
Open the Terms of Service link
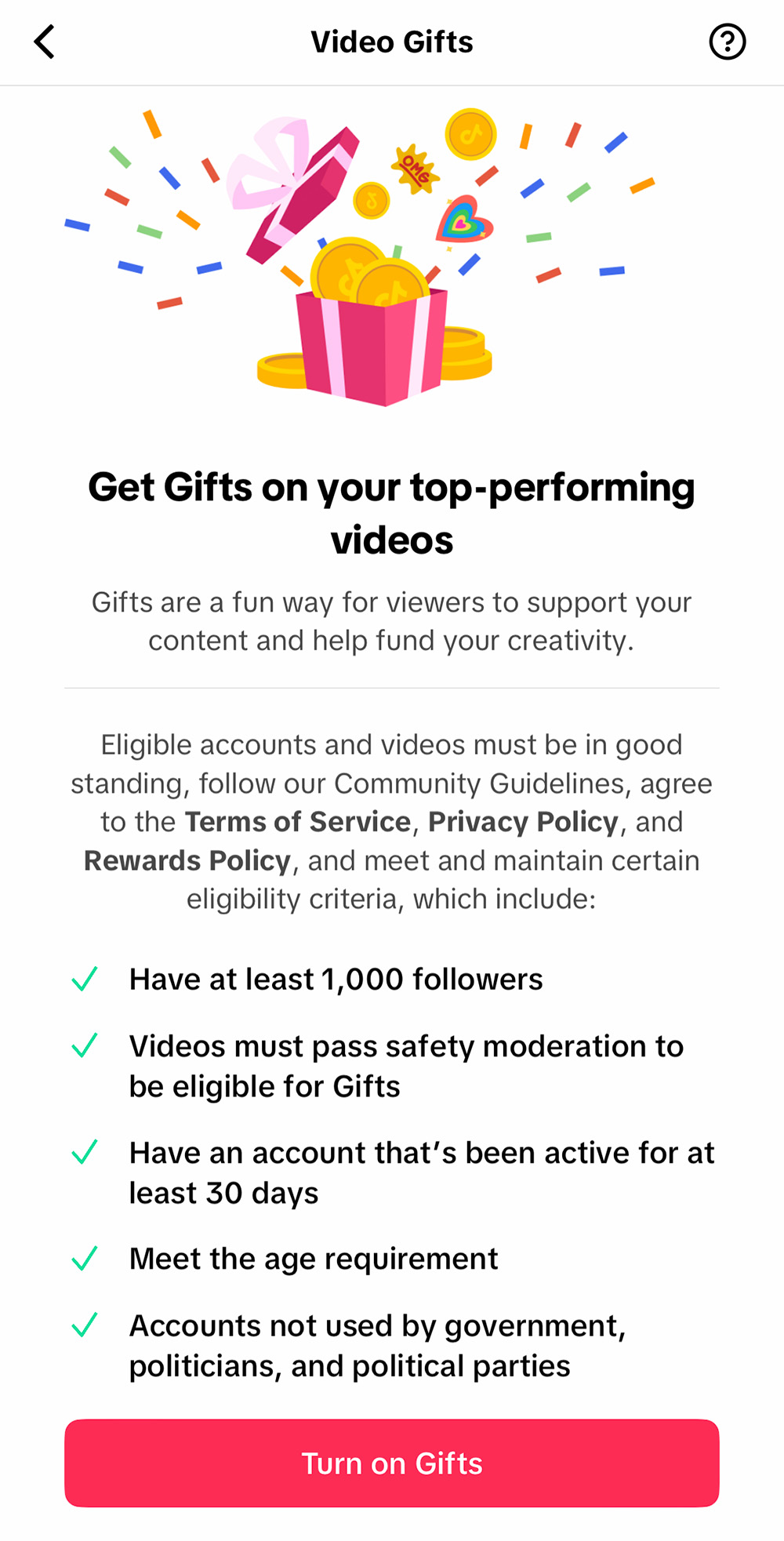click(x=298, y=822)
